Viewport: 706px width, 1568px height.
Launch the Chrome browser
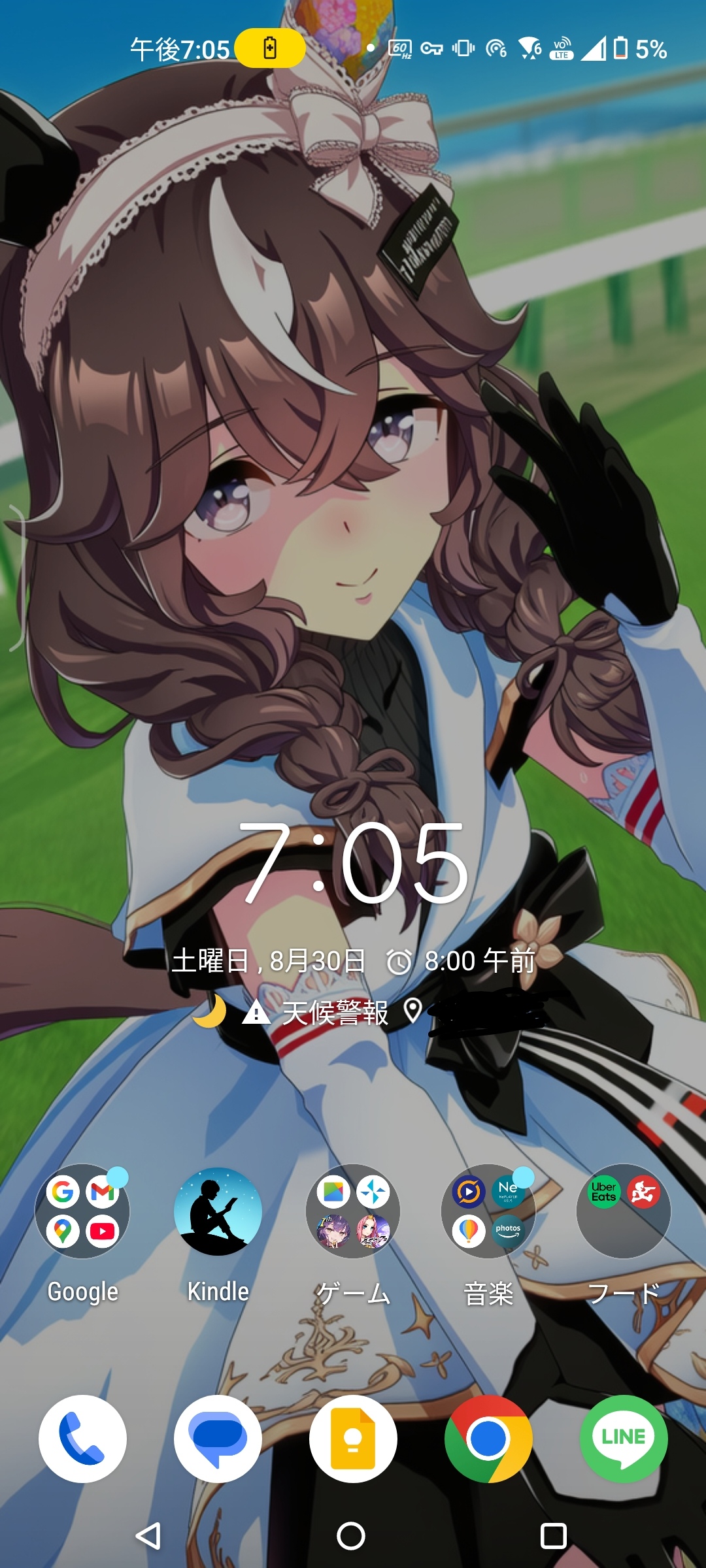(488, 1439)
